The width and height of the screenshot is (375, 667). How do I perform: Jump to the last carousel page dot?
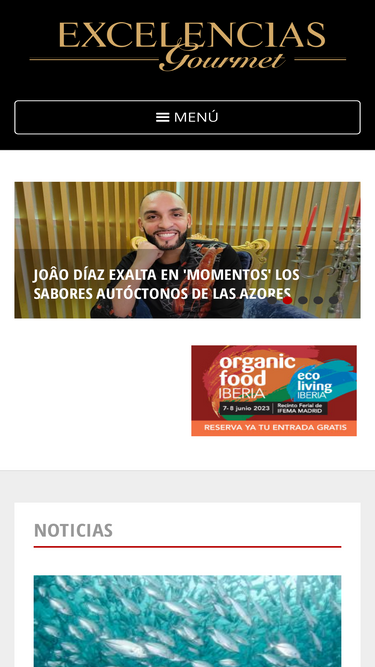(333, 300)
